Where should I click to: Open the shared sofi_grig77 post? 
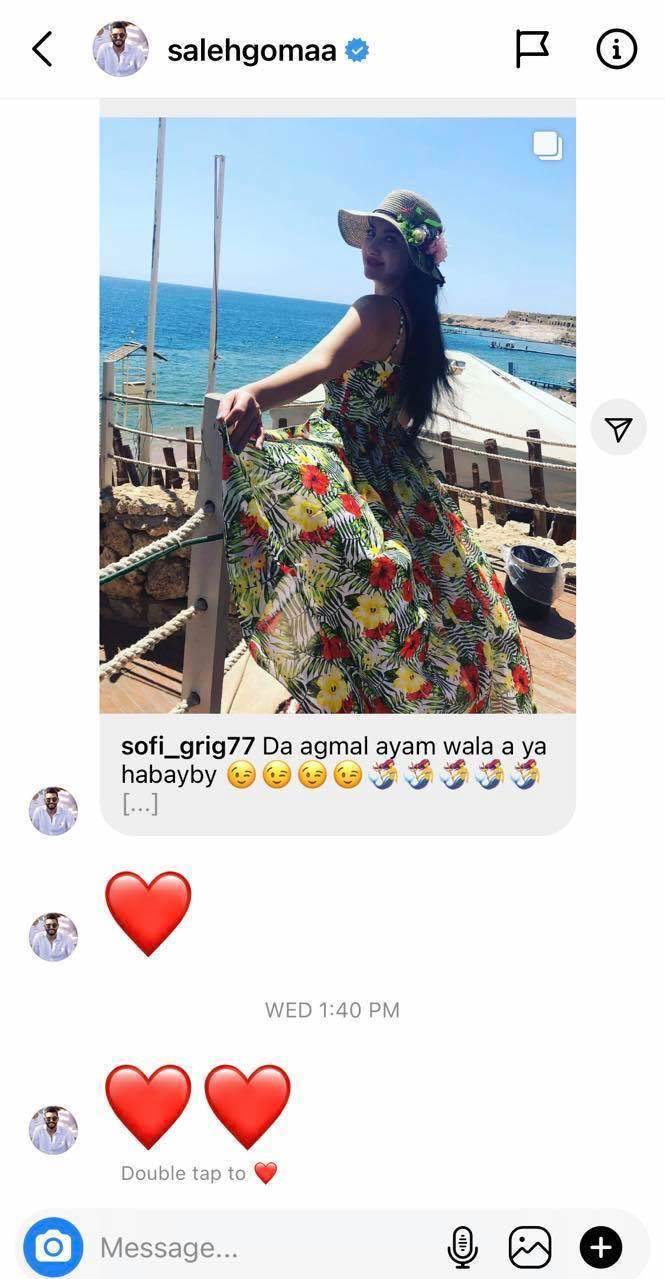point(337,414)
